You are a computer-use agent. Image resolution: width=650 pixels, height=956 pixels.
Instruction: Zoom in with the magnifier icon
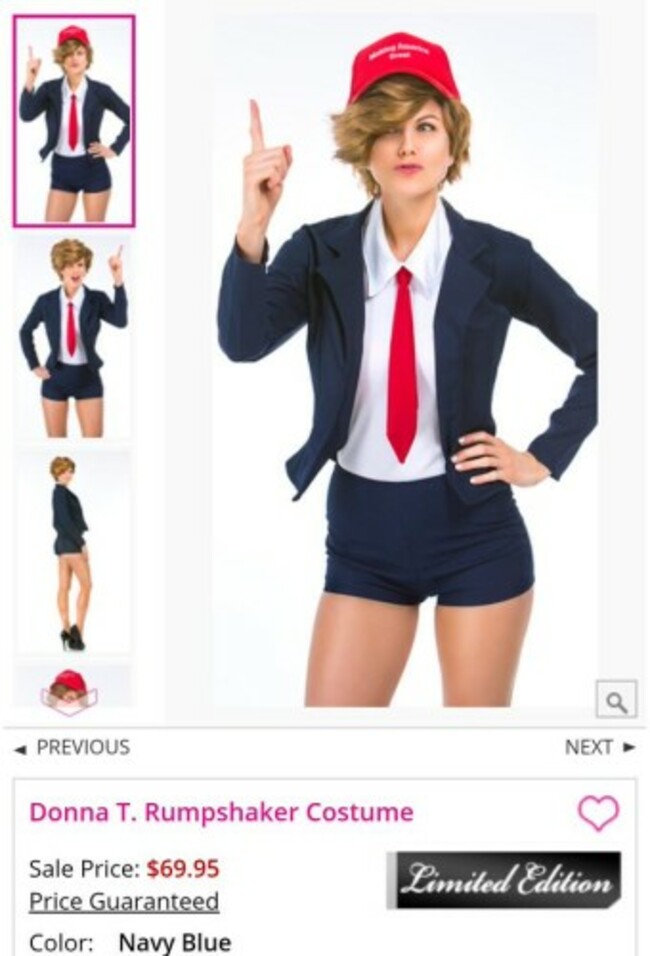tap(616, 699)
